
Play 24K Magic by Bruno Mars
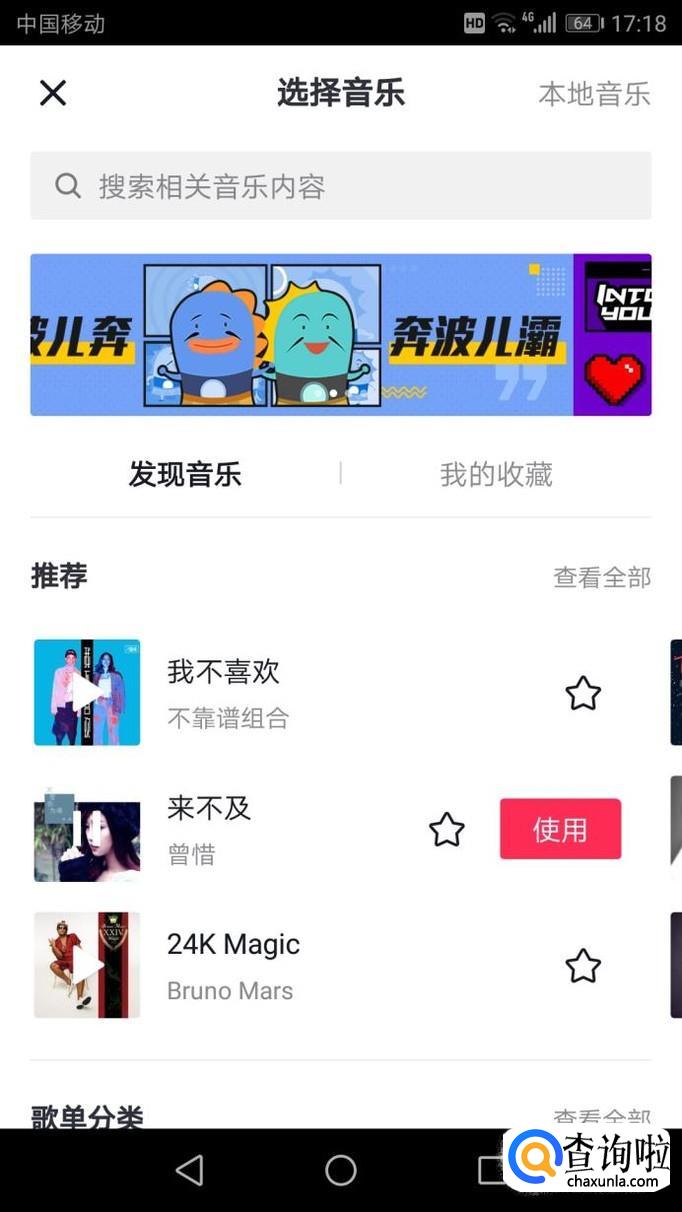pos(87,965)
